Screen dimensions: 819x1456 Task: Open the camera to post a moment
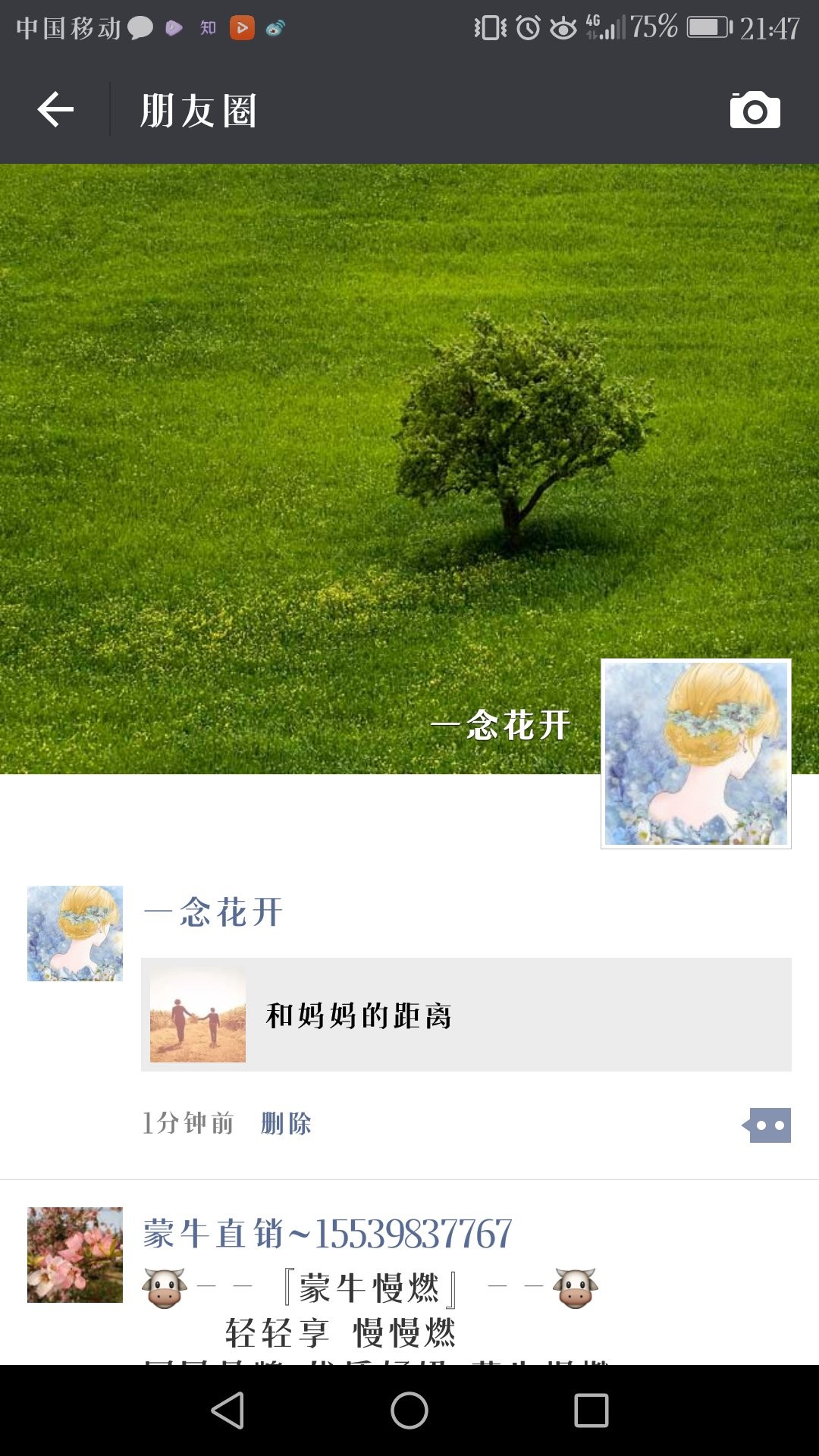(x=755, y=111)
